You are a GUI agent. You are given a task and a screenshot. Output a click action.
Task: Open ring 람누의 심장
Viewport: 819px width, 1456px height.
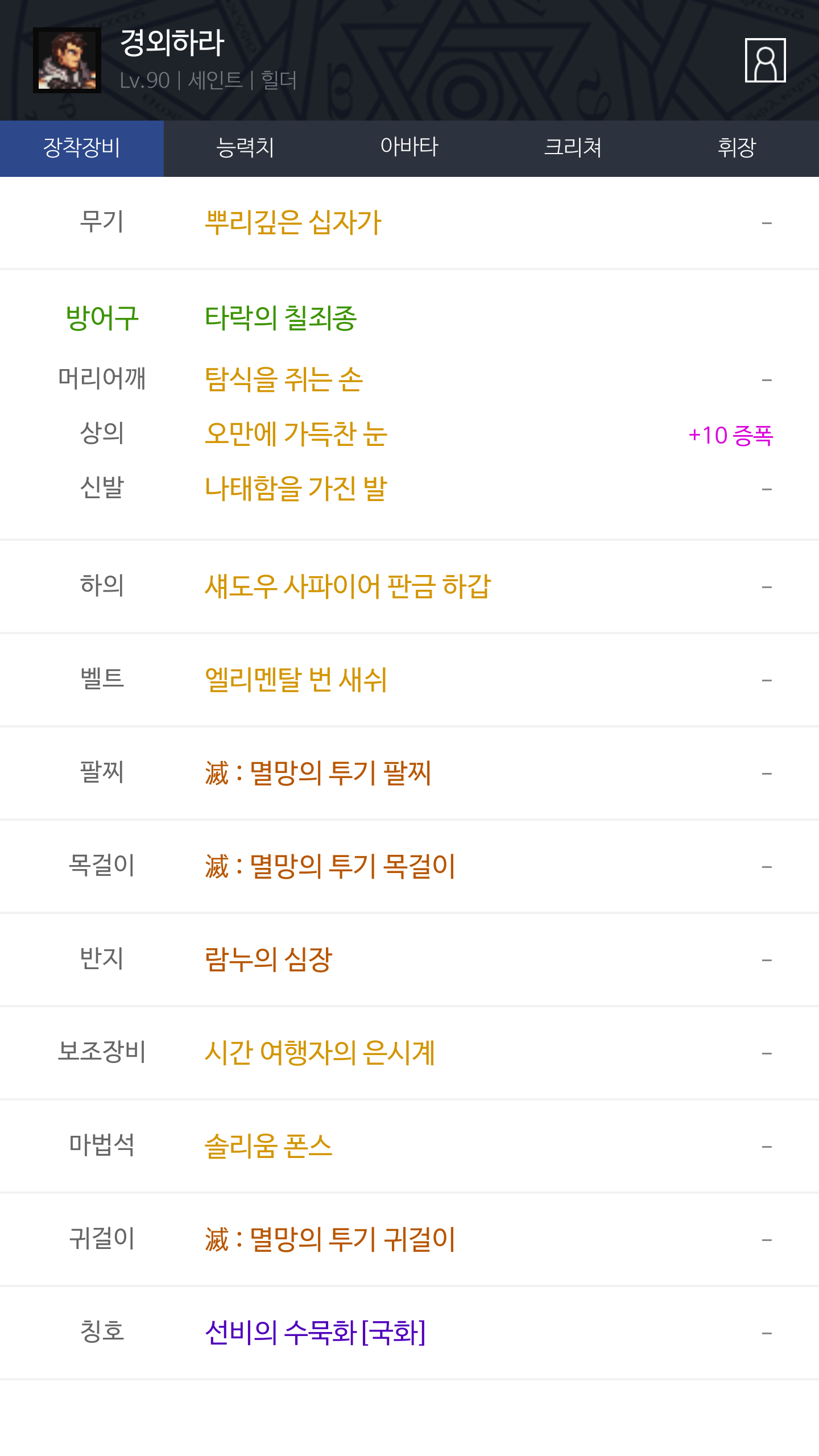268,959
